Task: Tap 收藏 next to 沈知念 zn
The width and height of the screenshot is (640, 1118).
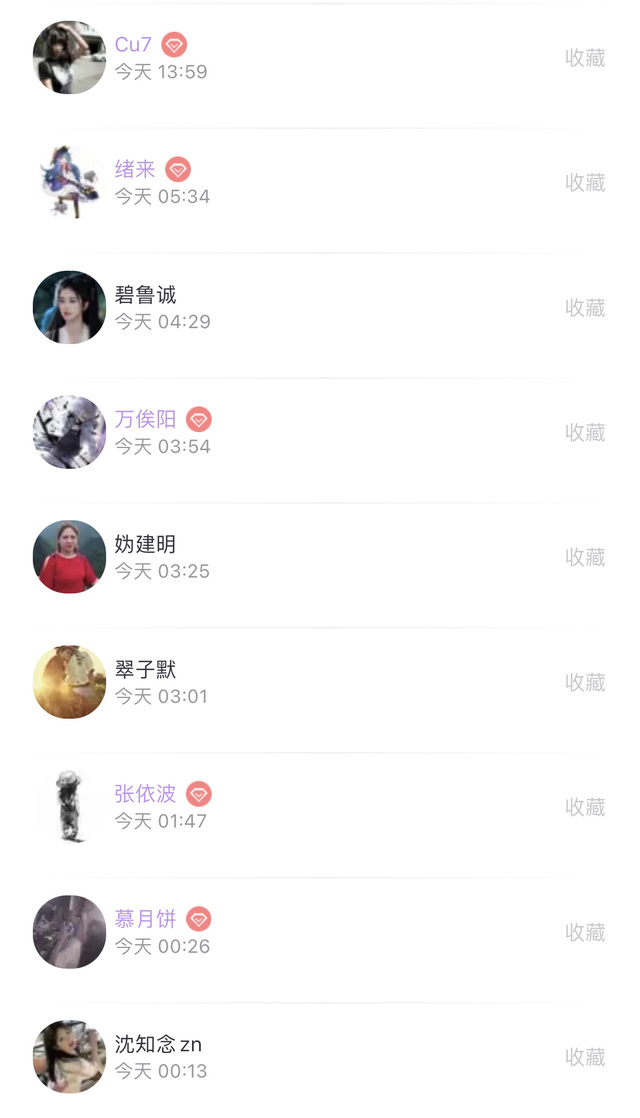Action: point(585,1058)
